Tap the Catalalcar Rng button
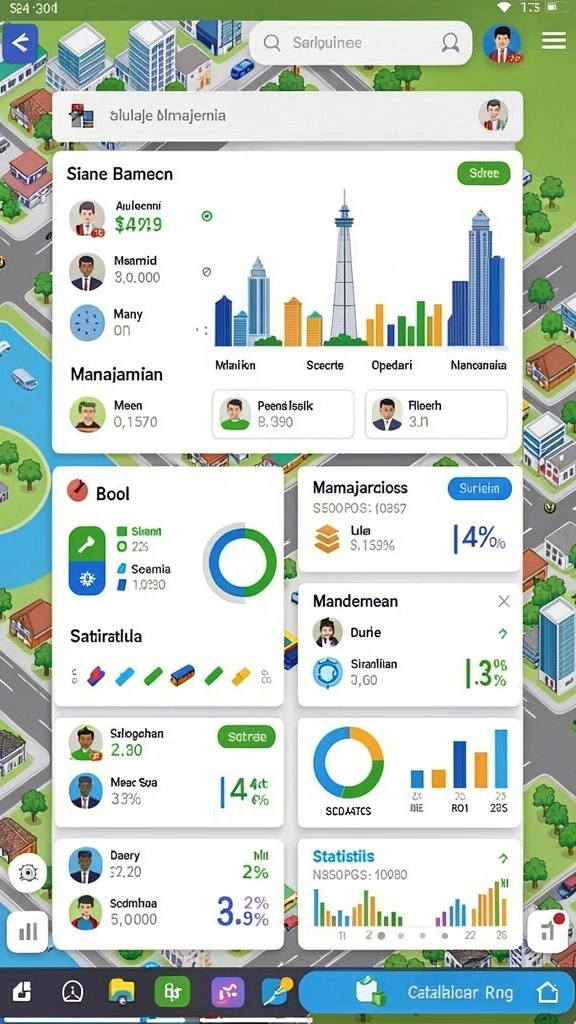 click(436, 993)
